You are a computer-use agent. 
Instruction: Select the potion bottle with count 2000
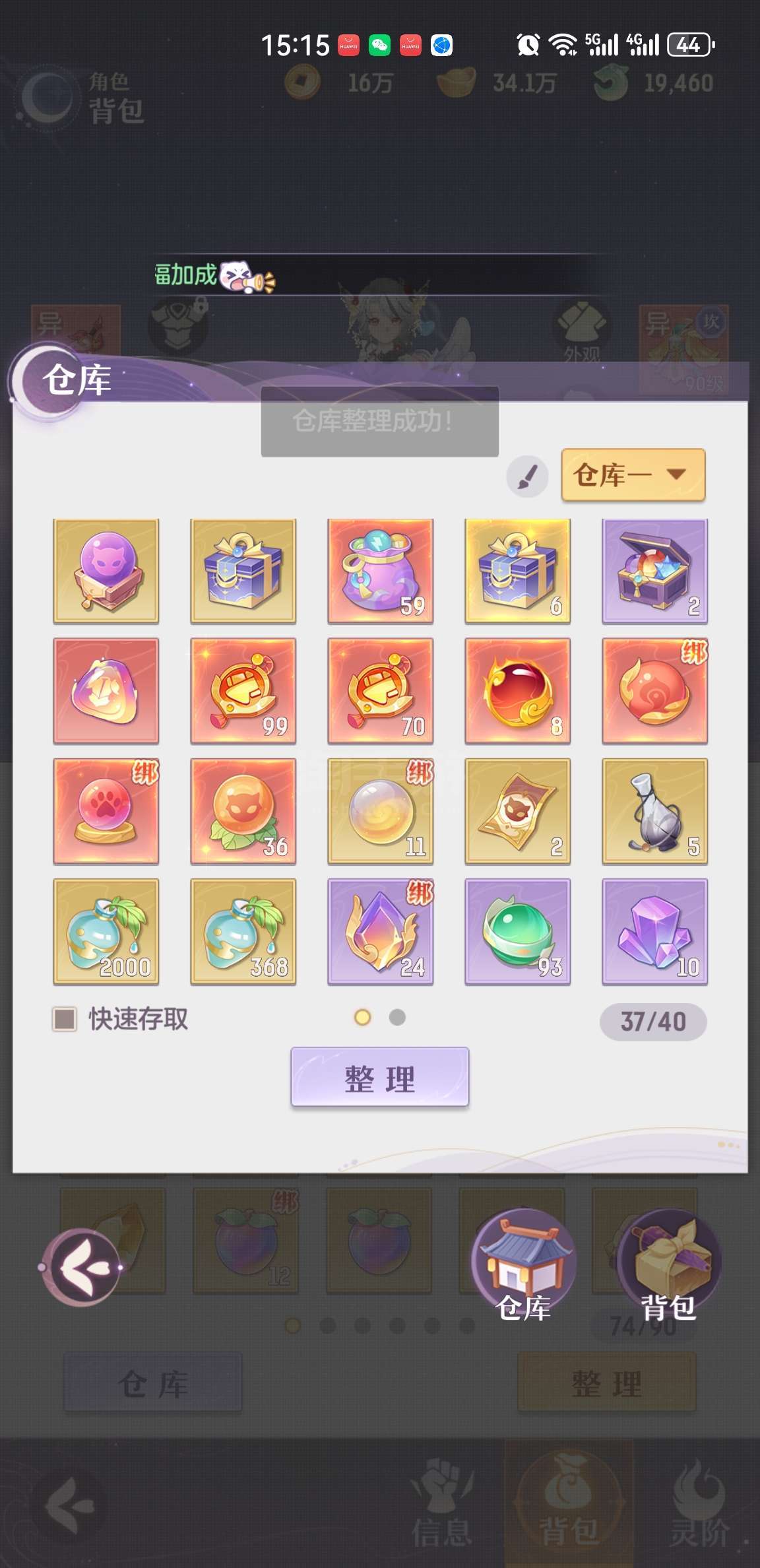pyautogui.click(x=106, y=931)
